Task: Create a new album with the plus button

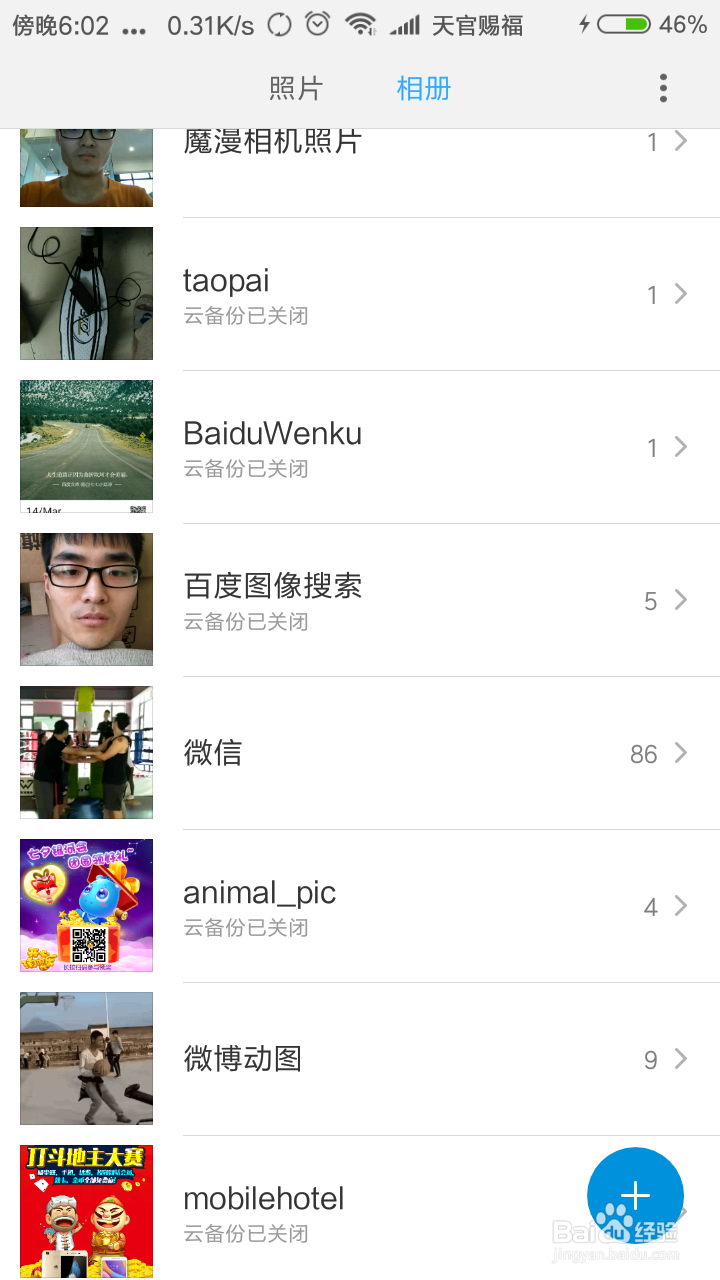Action: pyautogui.click(x=635, y=1195)
